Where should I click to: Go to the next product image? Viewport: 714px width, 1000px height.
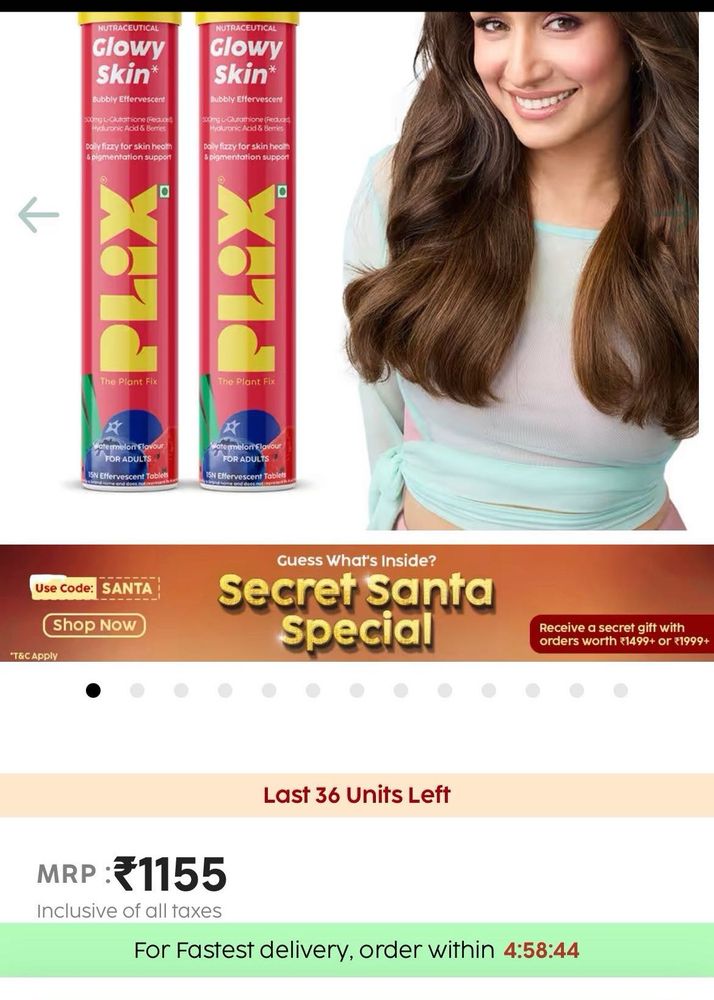click(678, 212)
